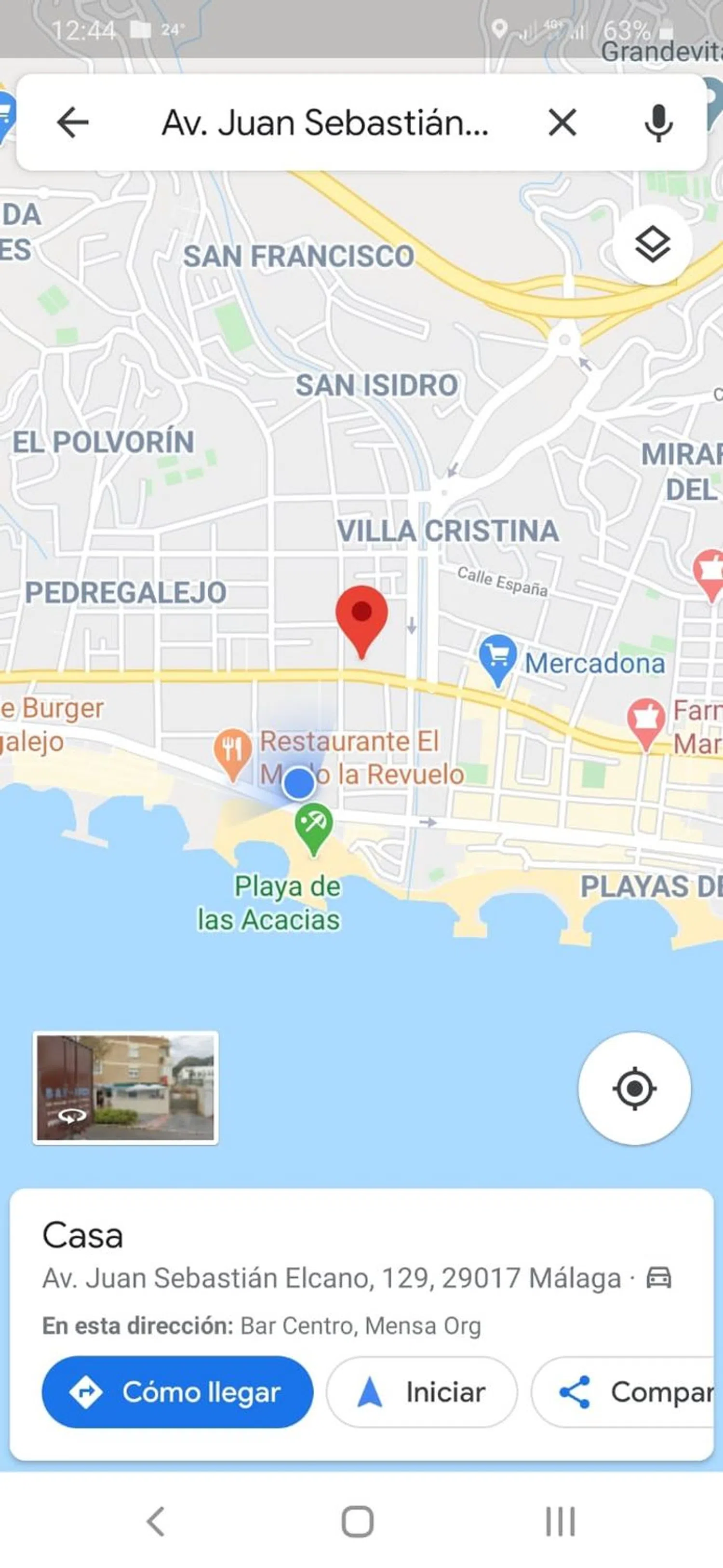
Task: Center the map on my location
Action: click(x=634, y=1088)
